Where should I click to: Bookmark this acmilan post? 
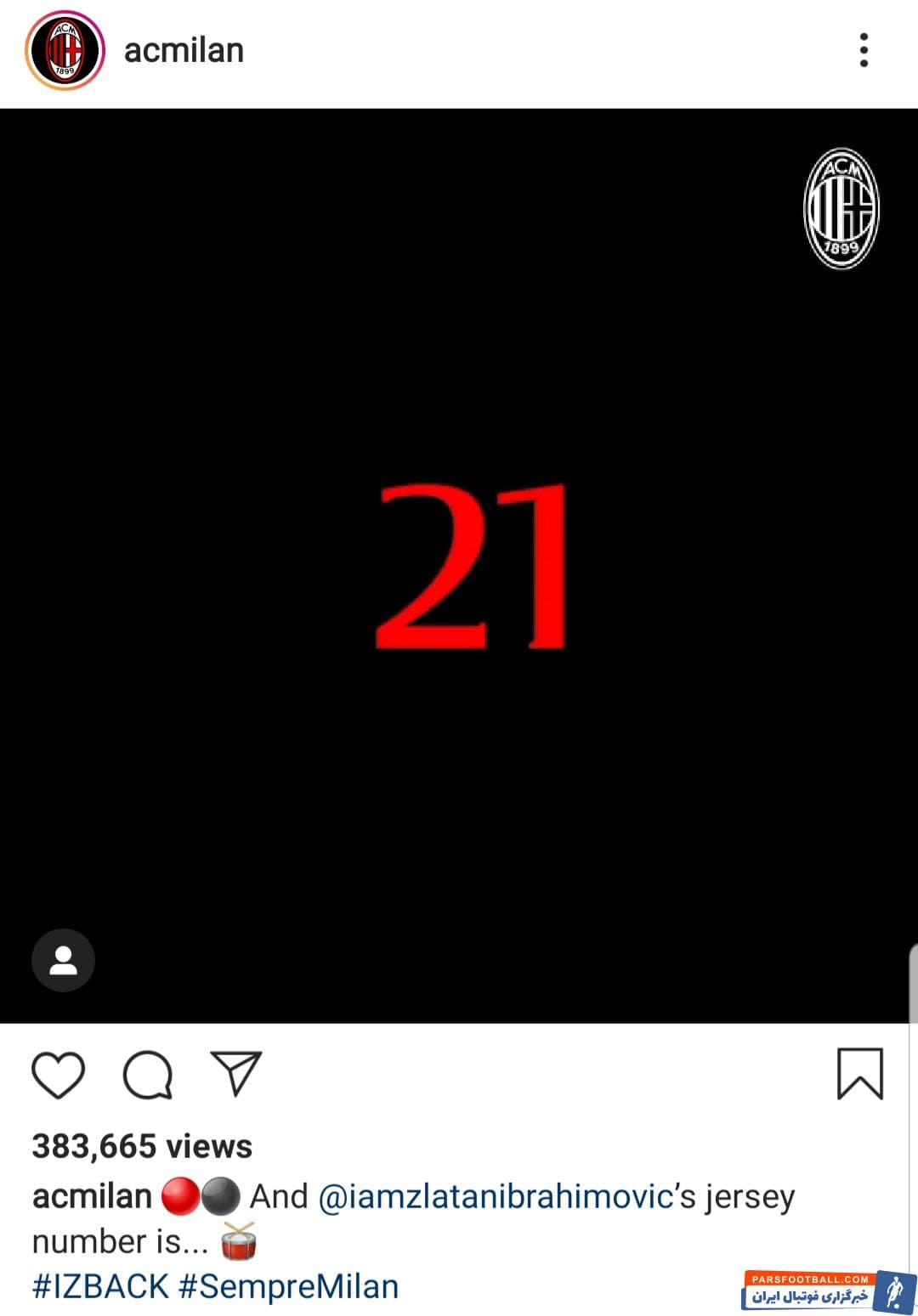click(860, 1074)
